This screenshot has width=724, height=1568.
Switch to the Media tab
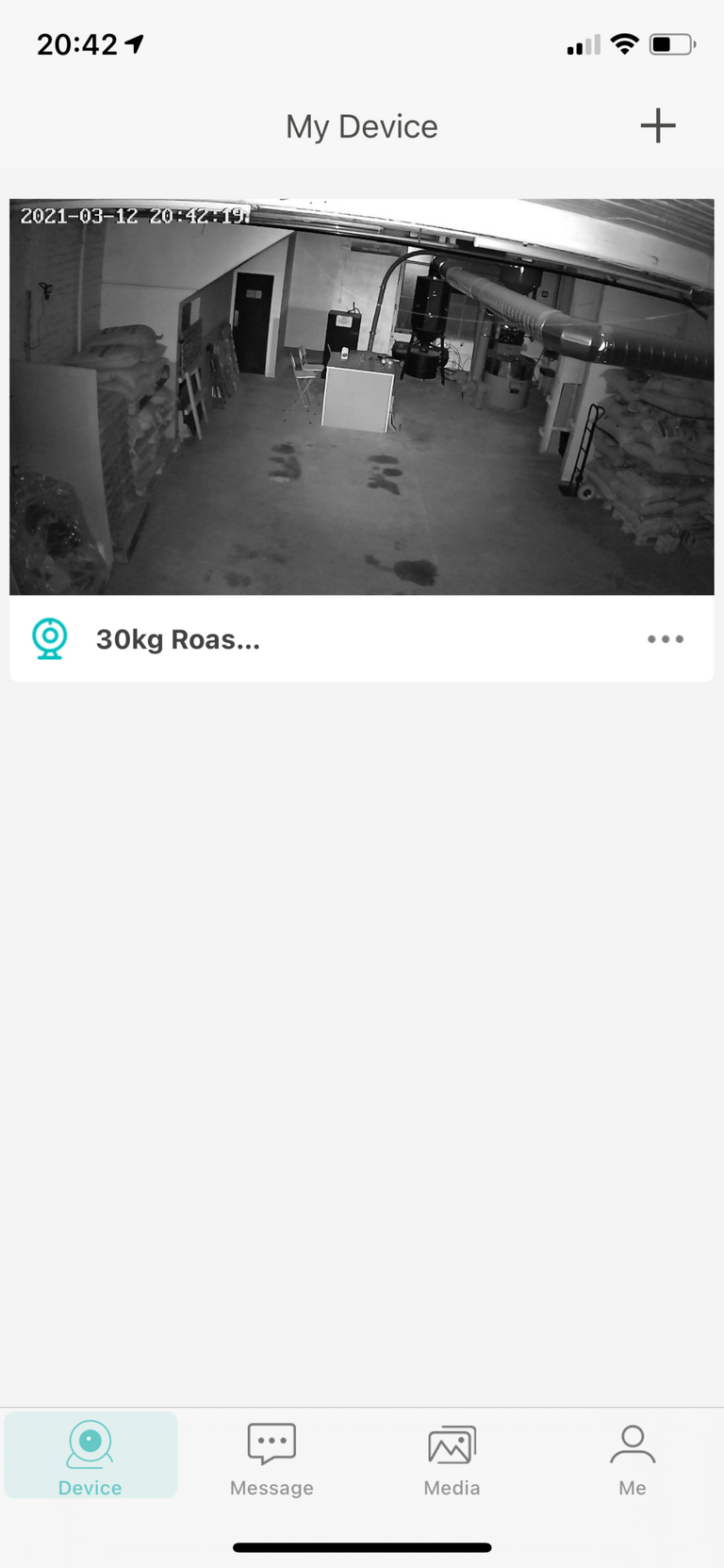[x=452, y=1457]
